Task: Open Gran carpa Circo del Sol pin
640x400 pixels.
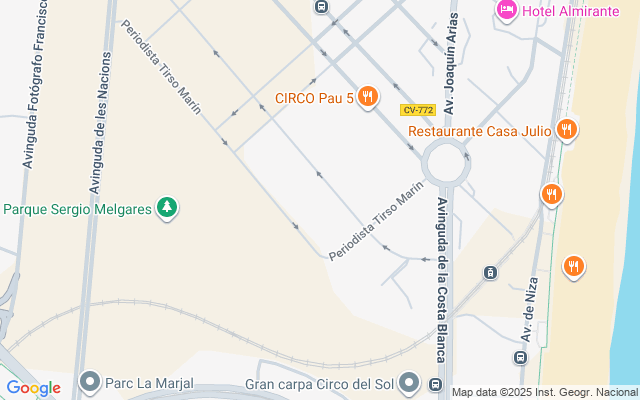Action: click(x=409, y=382)
